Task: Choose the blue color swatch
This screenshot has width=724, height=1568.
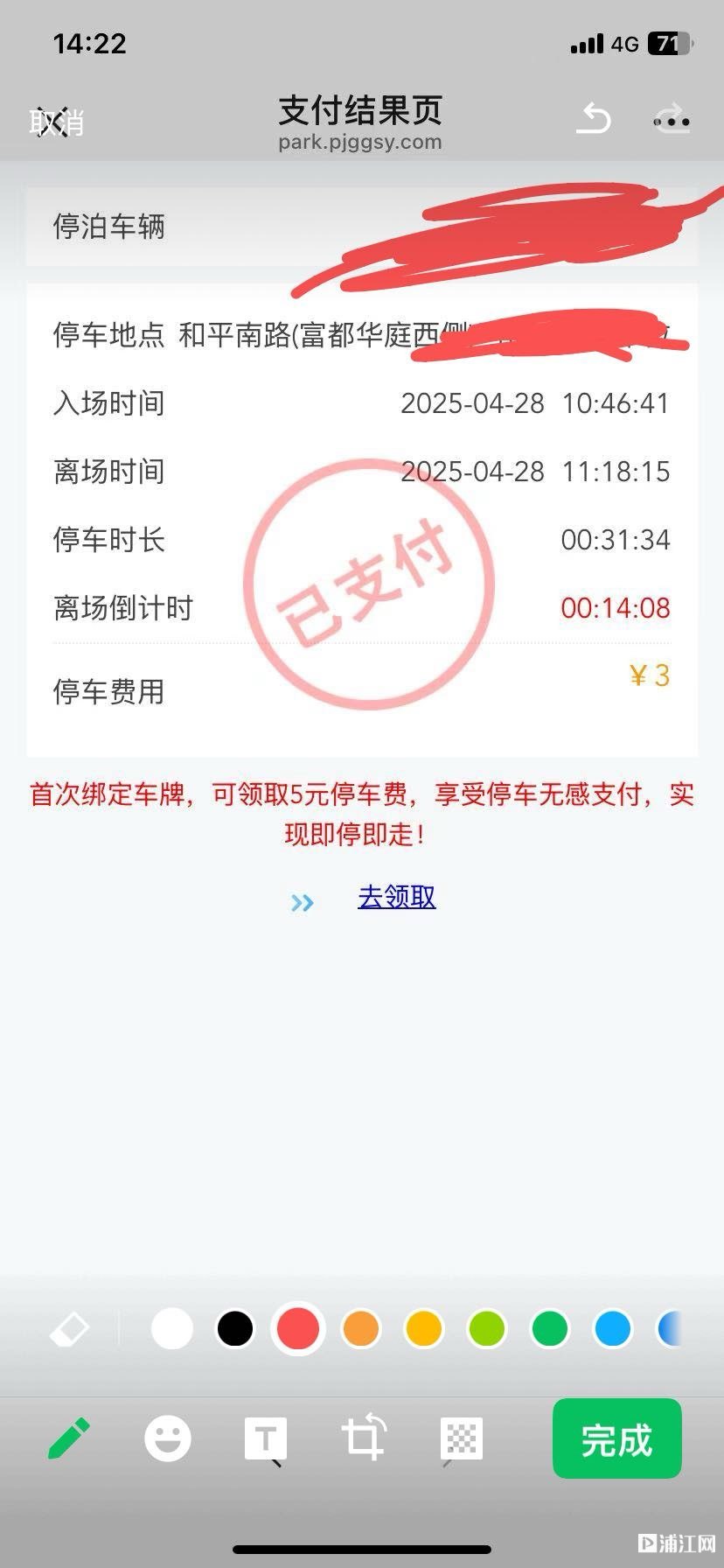Action: 613,1328
